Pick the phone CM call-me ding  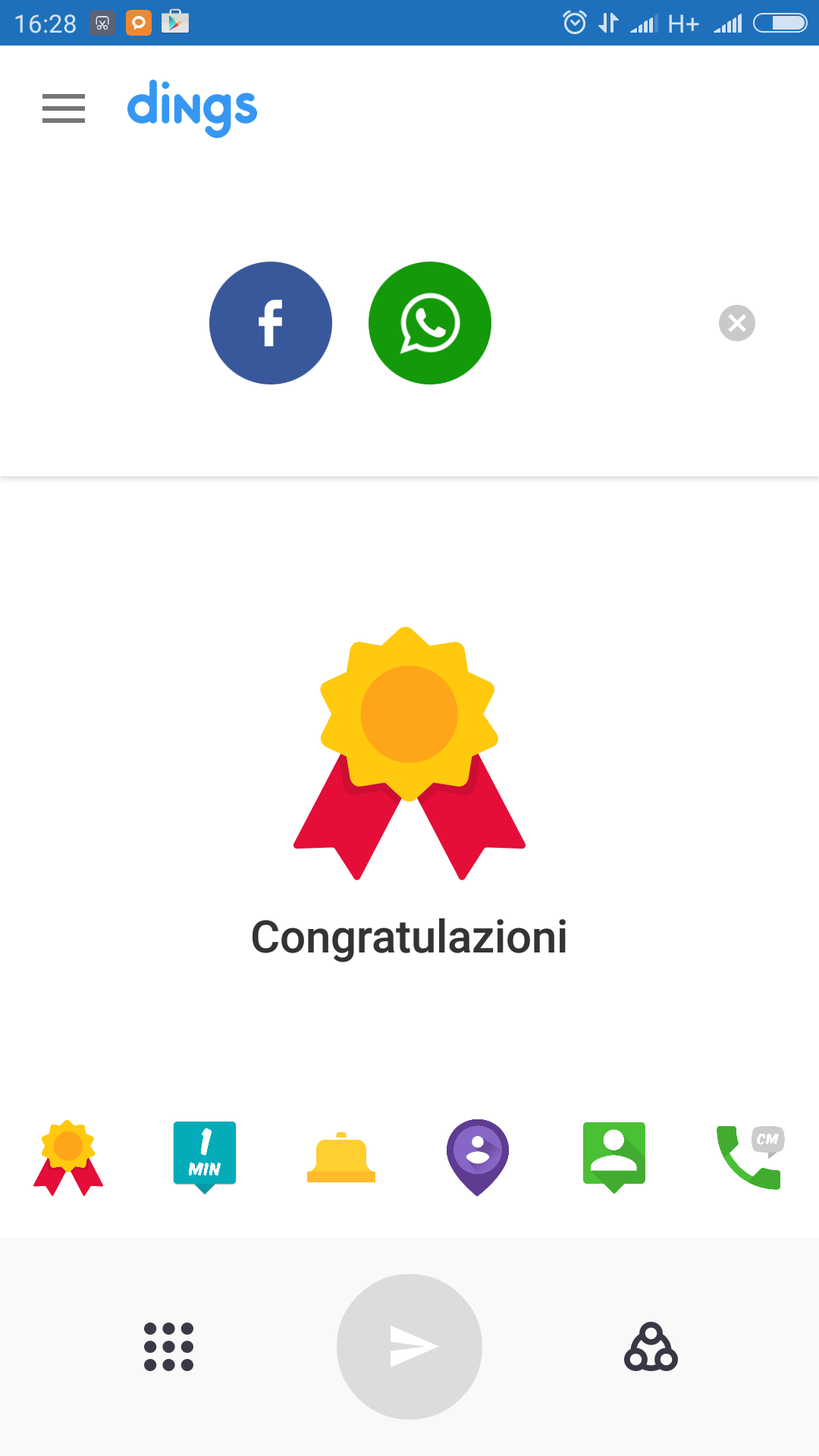[x=751, y=1157]
